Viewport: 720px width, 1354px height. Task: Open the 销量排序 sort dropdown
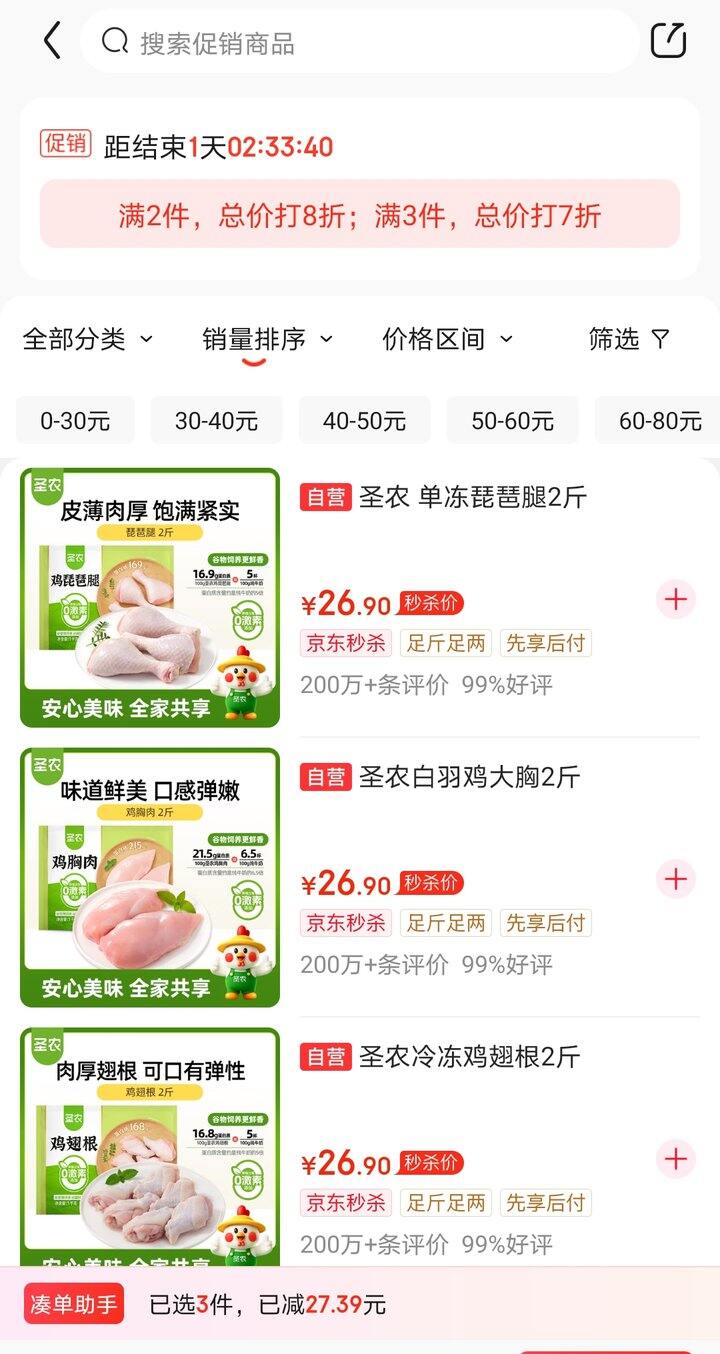(x=267, y=339)
